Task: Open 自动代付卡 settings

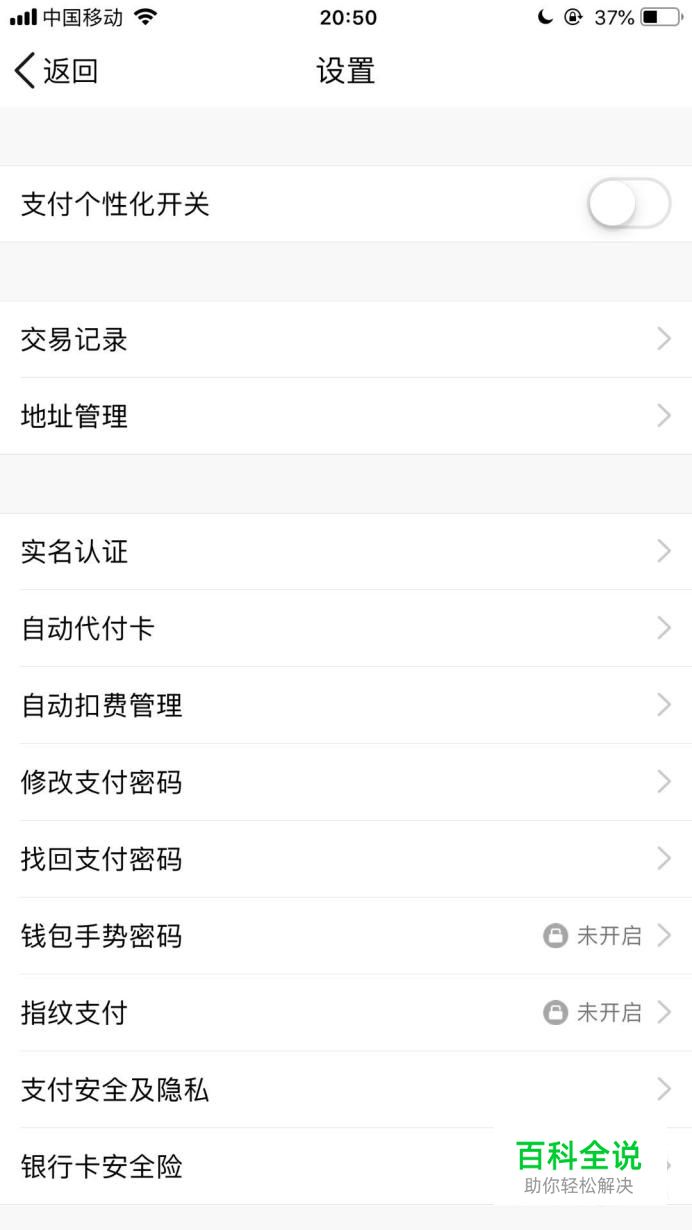Action: pos(346,628)
